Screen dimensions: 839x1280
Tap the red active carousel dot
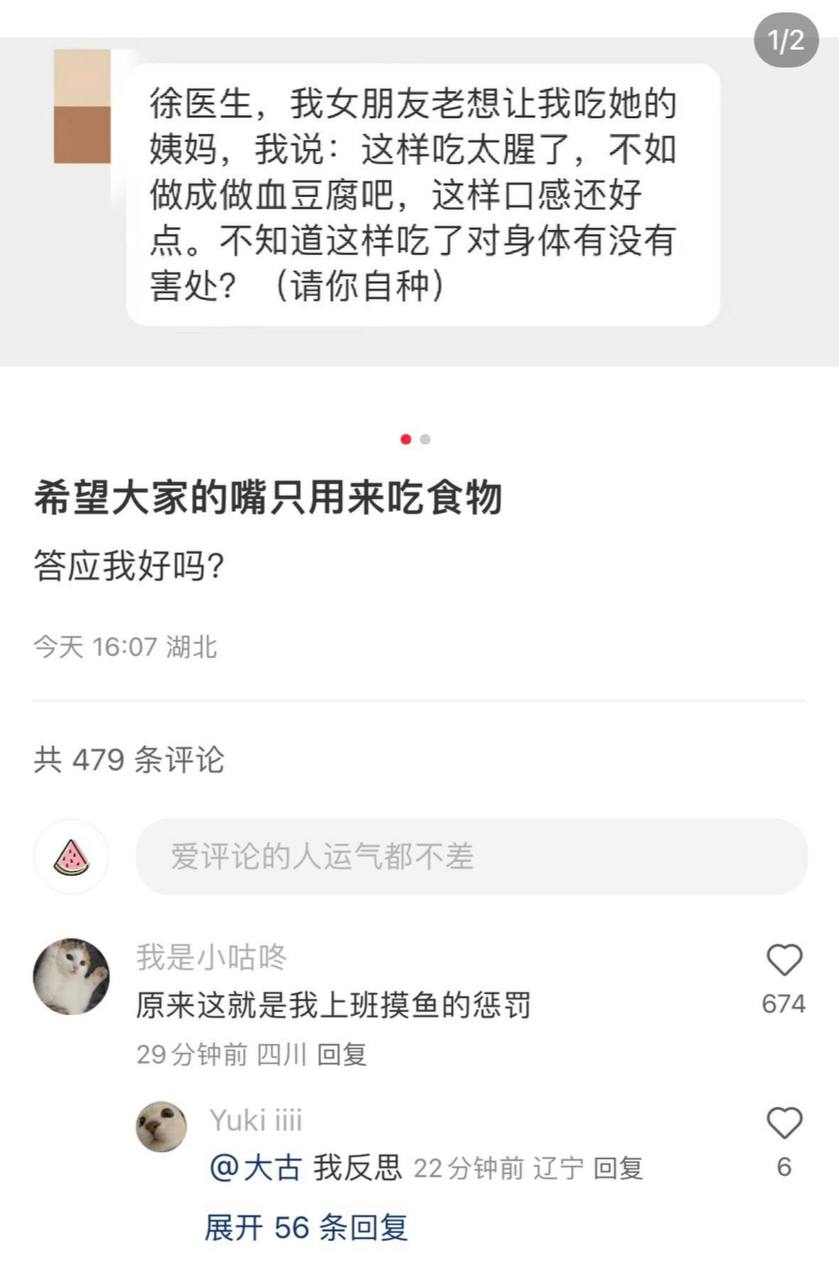coord(406,438)
